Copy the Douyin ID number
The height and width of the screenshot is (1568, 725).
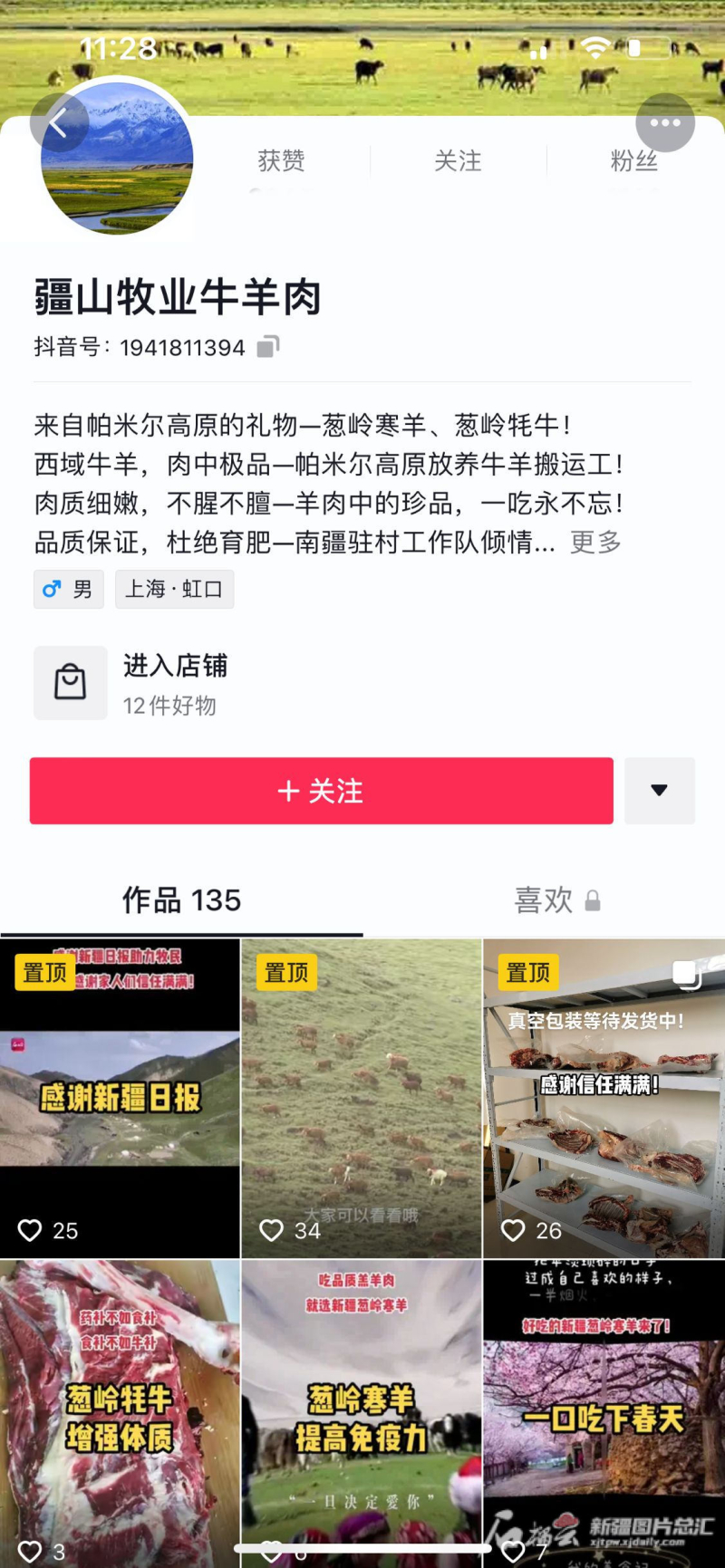pos(268,347)
